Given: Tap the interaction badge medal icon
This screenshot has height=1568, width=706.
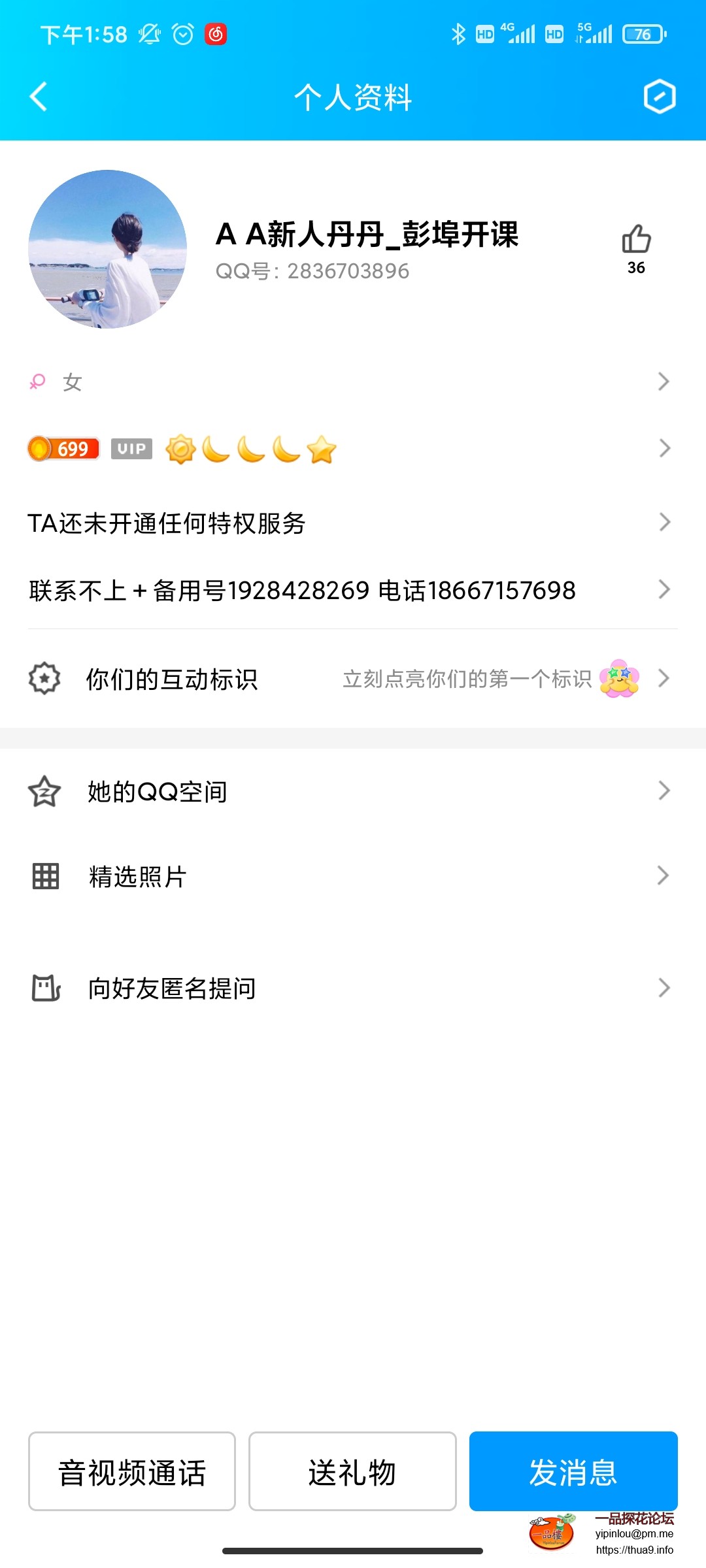Looking at the screenshot, I should (44, 678).
